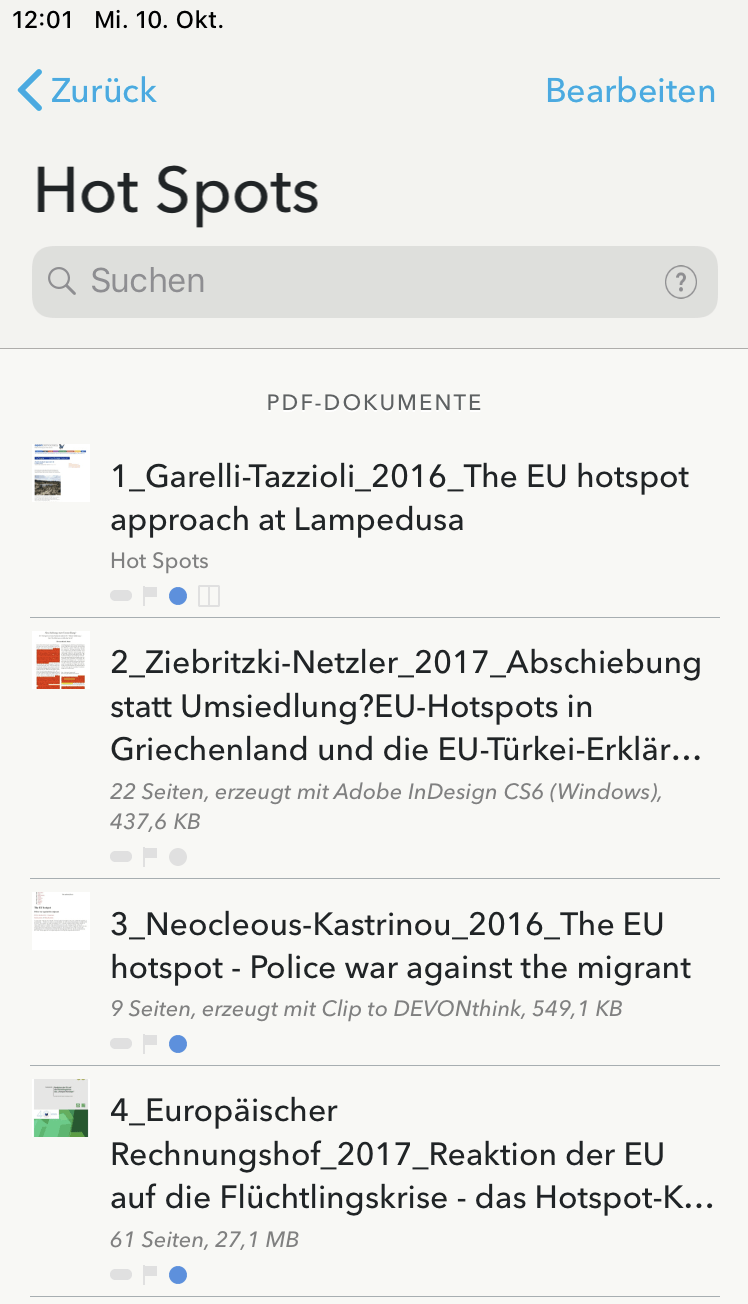
Task: Tap the thumbnail of the Neocleous-Kastrinou PDF
Action: [x=61, y=920]
